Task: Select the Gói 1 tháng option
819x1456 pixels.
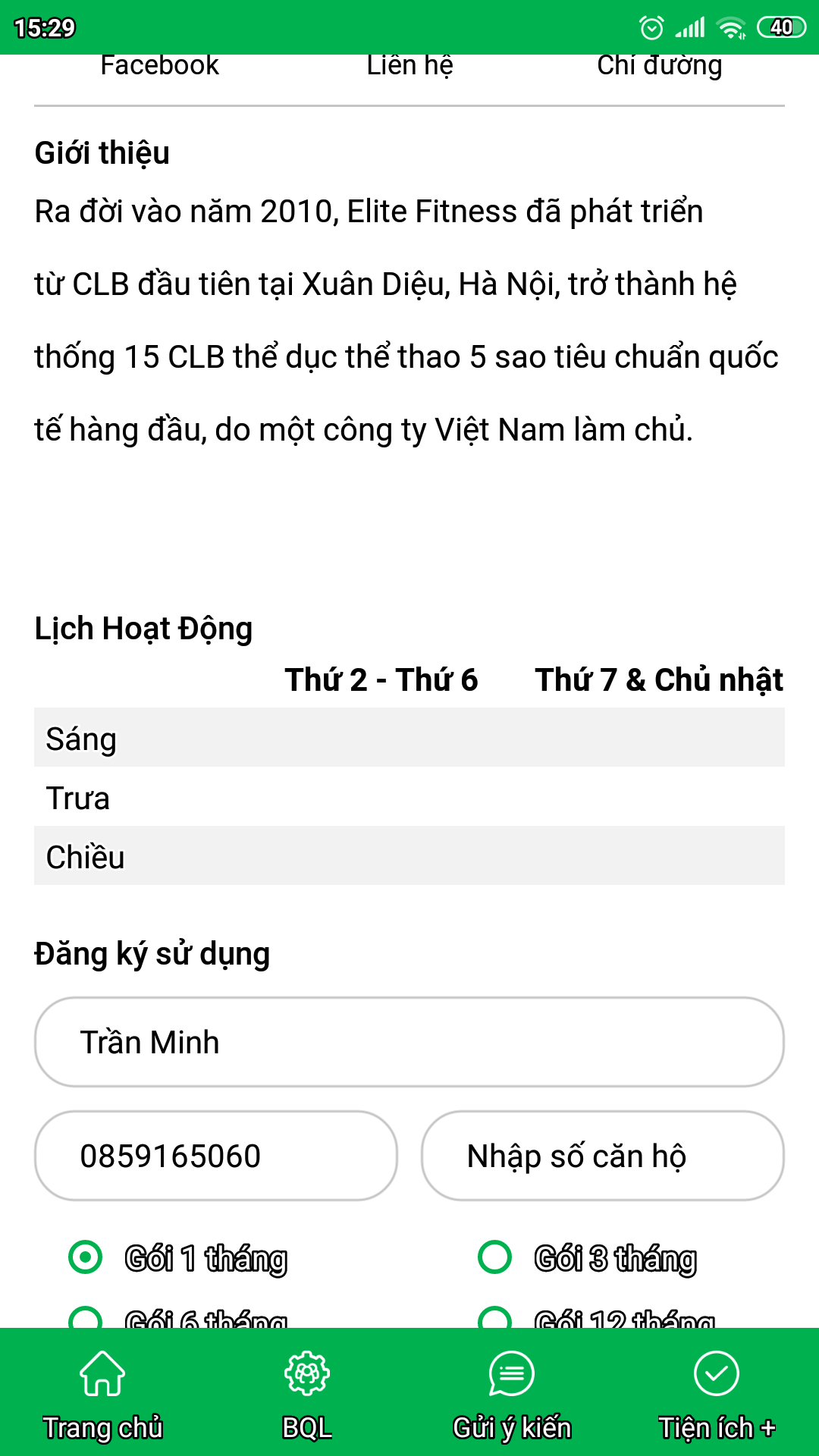Action: tap(86, 1257)
